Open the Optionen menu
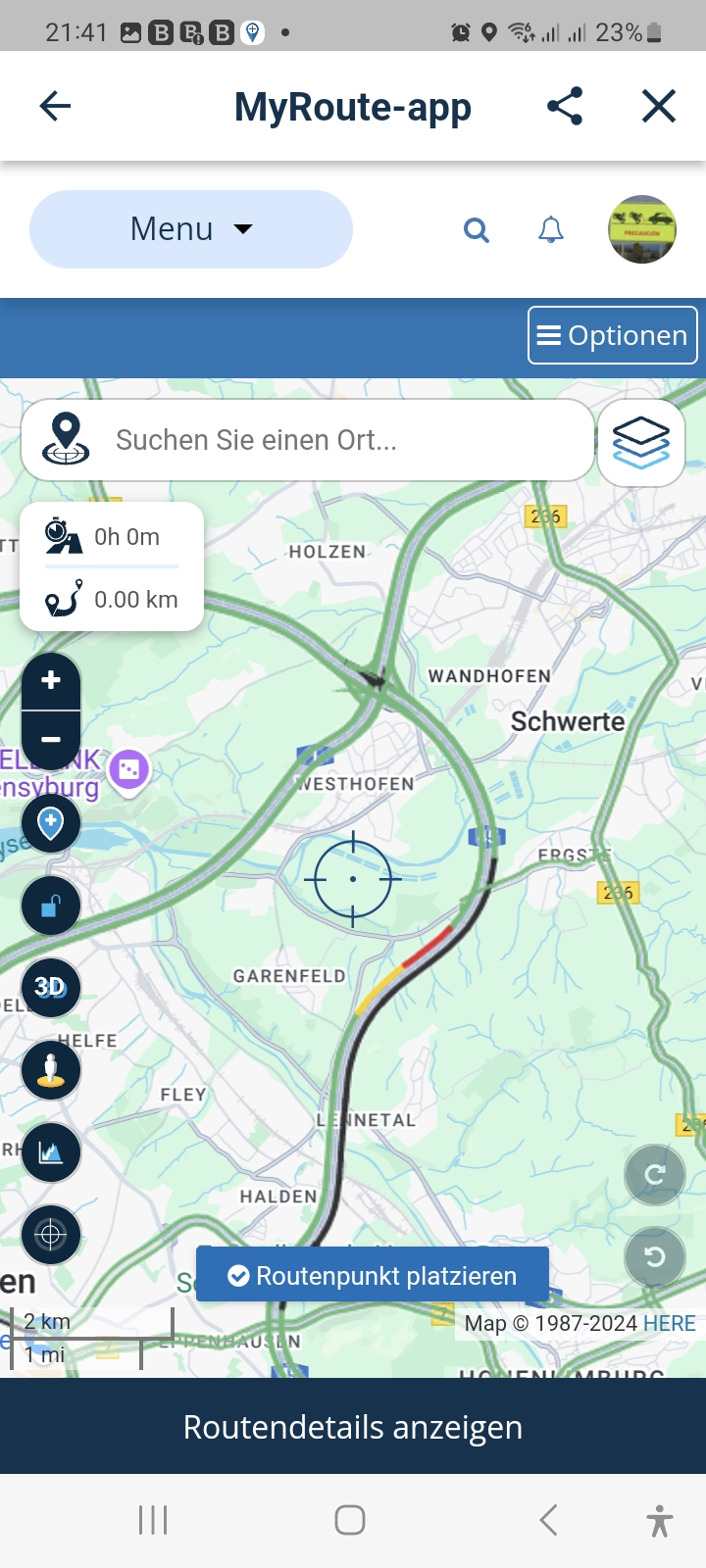This screenshot has width=706, height=1568. pyautogui.click(x=613, y=335)
